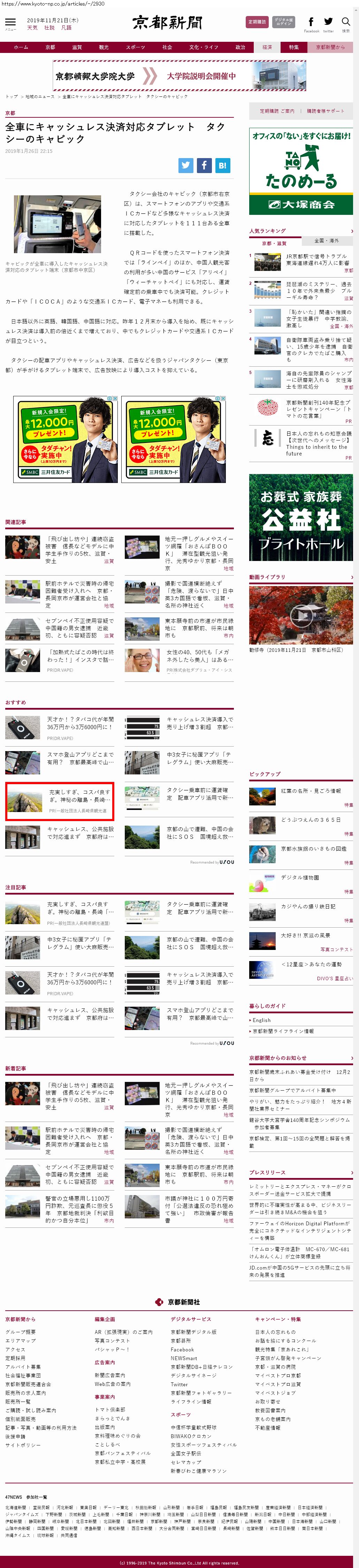Open デジタル版ログイン login button
The height and width of the screenshot is (1568, 359).
283,22
